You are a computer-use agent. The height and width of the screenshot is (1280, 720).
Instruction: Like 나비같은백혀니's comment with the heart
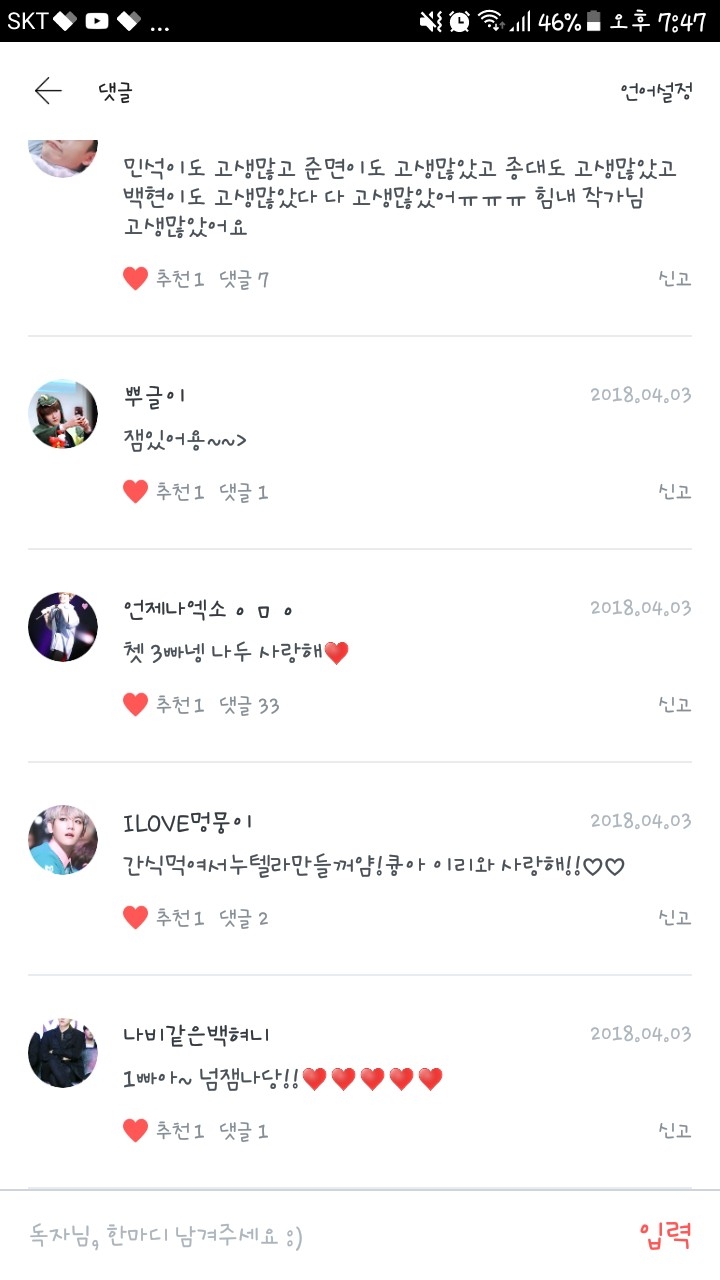pos(136,1131)
